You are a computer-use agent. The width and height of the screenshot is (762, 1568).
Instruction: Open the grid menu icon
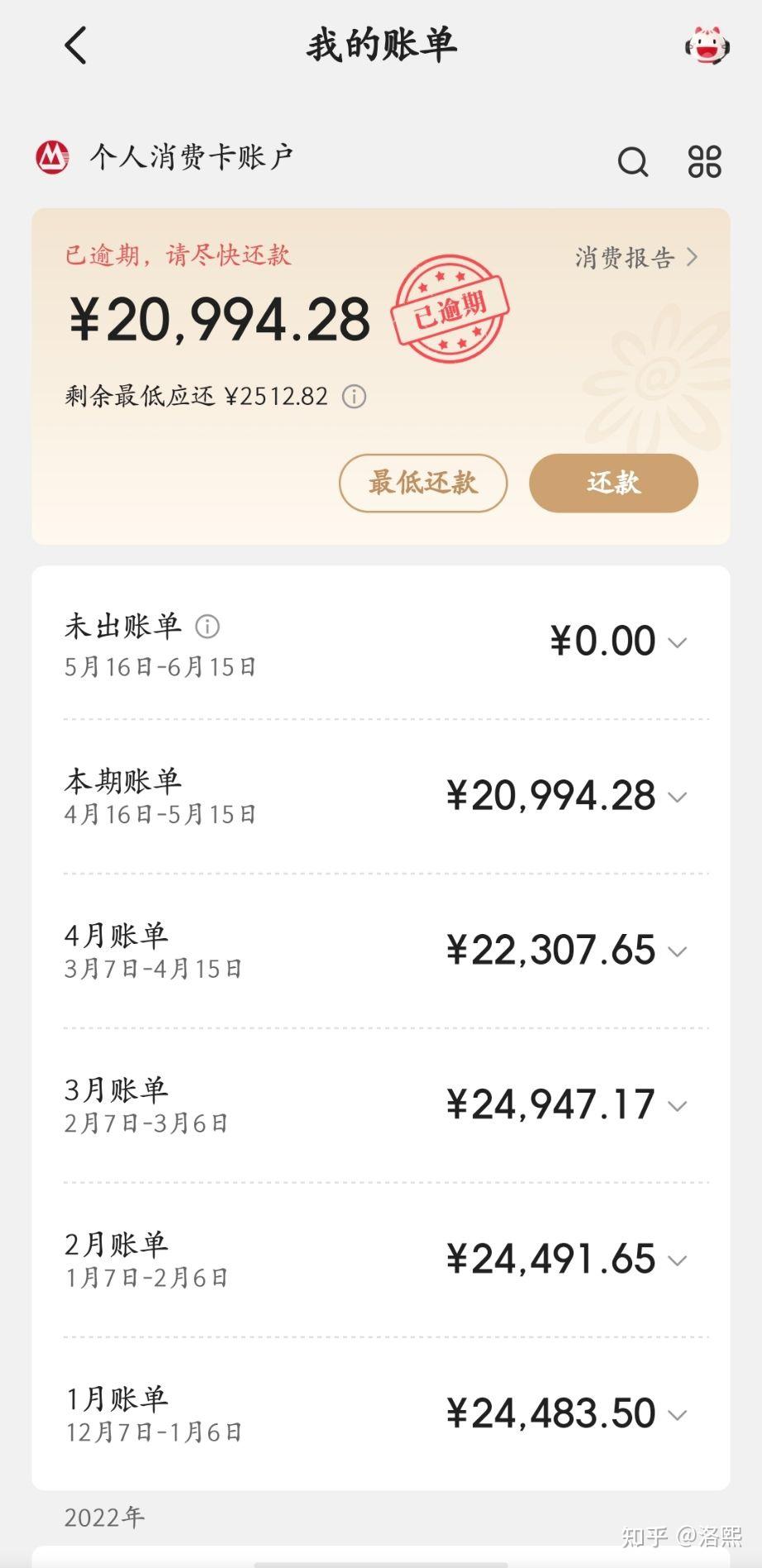pos(704,162)
